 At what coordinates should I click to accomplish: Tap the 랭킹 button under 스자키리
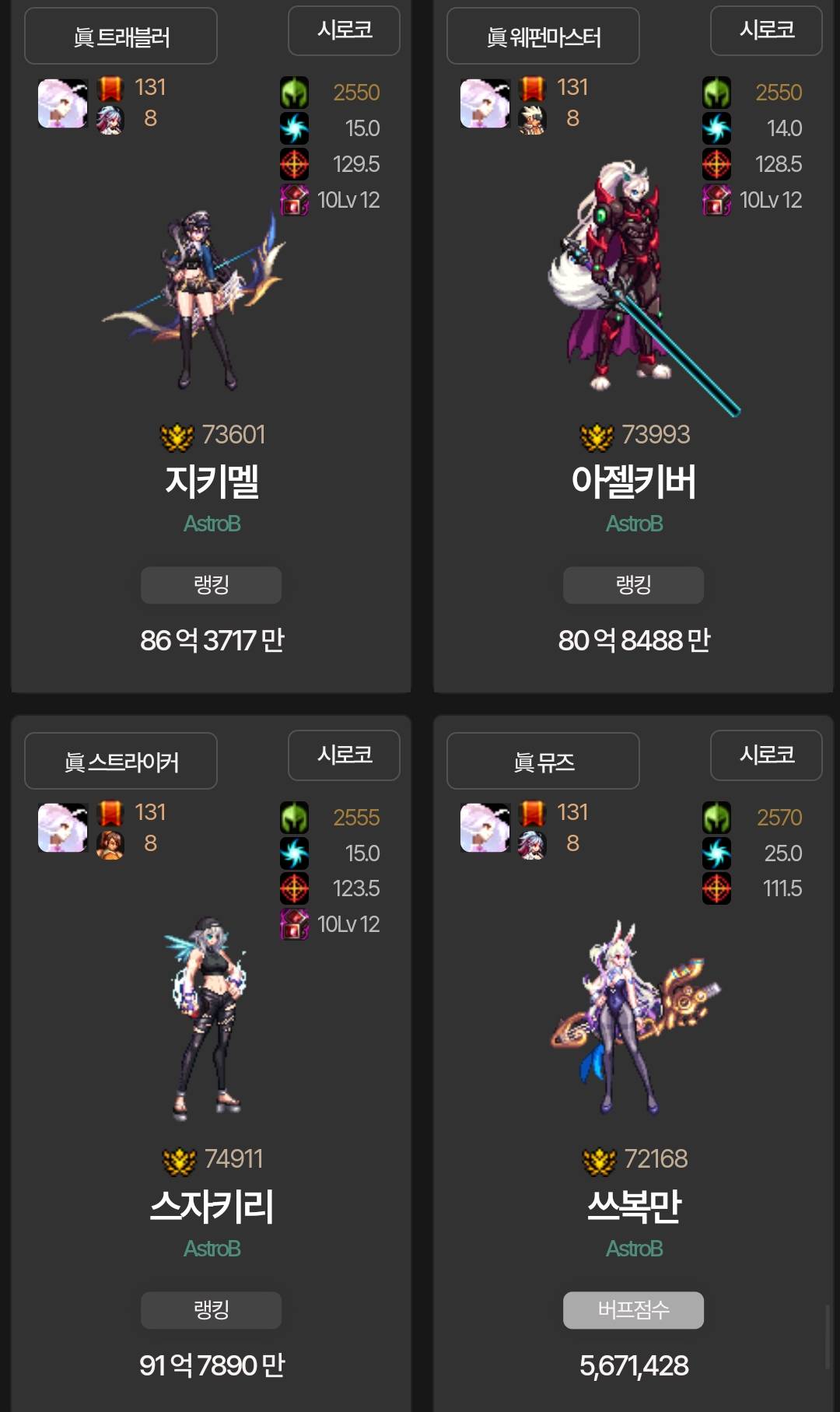point(211,1310)
